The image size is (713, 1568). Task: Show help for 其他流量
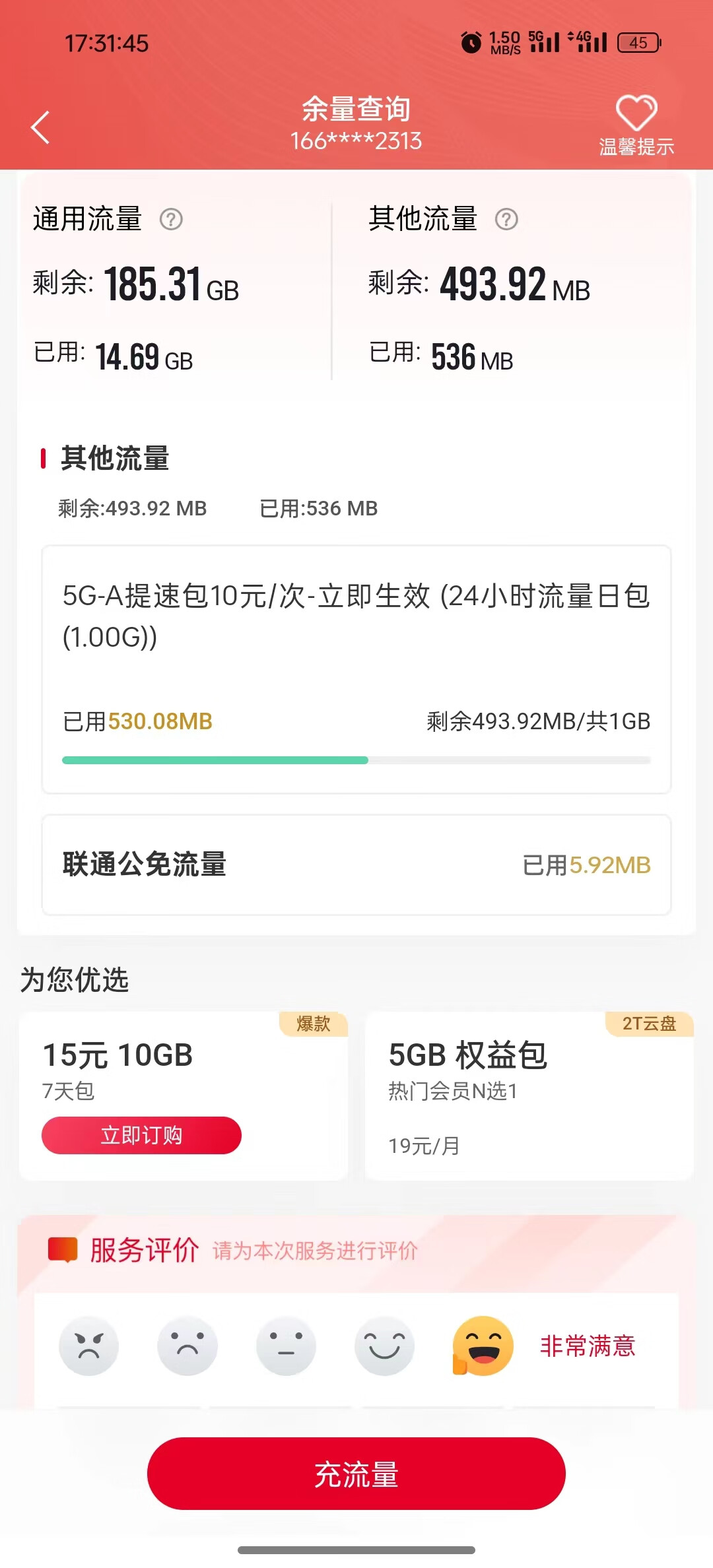[x=506, y=219]
